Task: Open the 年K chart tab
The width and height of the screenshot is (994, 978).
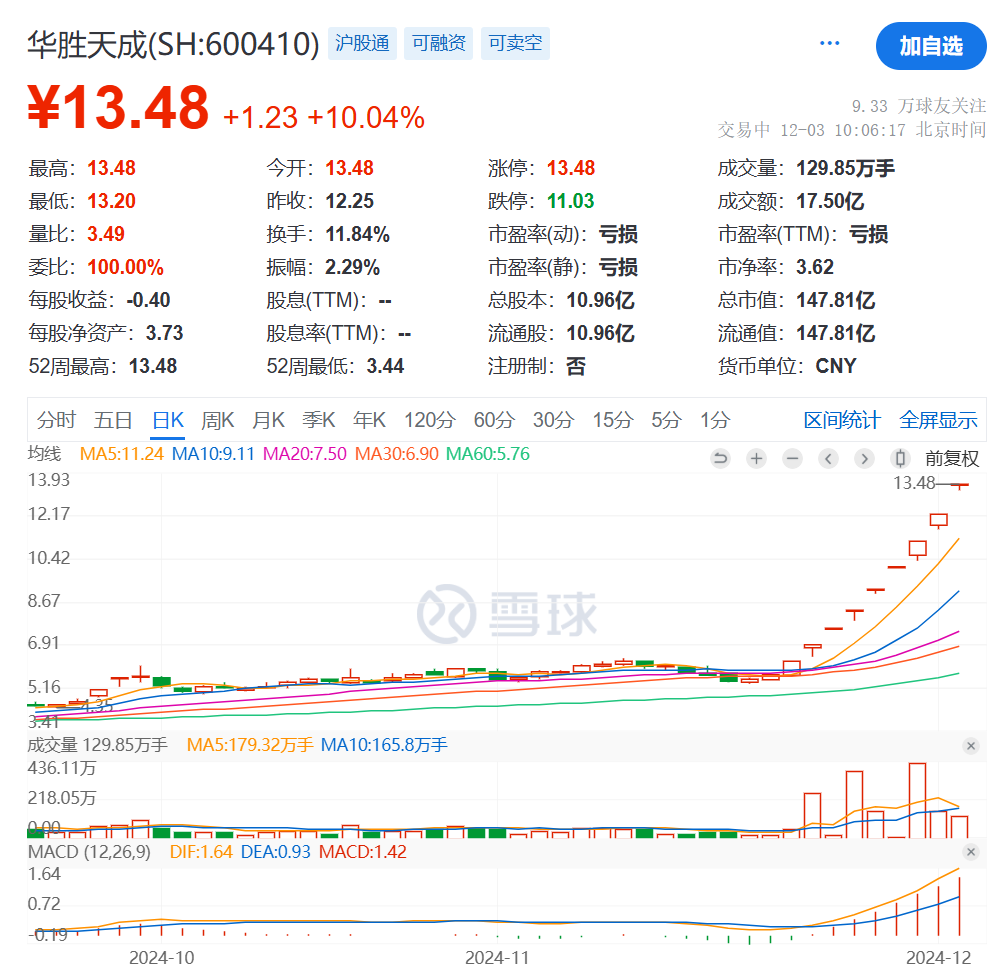Action: coord(370,420)
